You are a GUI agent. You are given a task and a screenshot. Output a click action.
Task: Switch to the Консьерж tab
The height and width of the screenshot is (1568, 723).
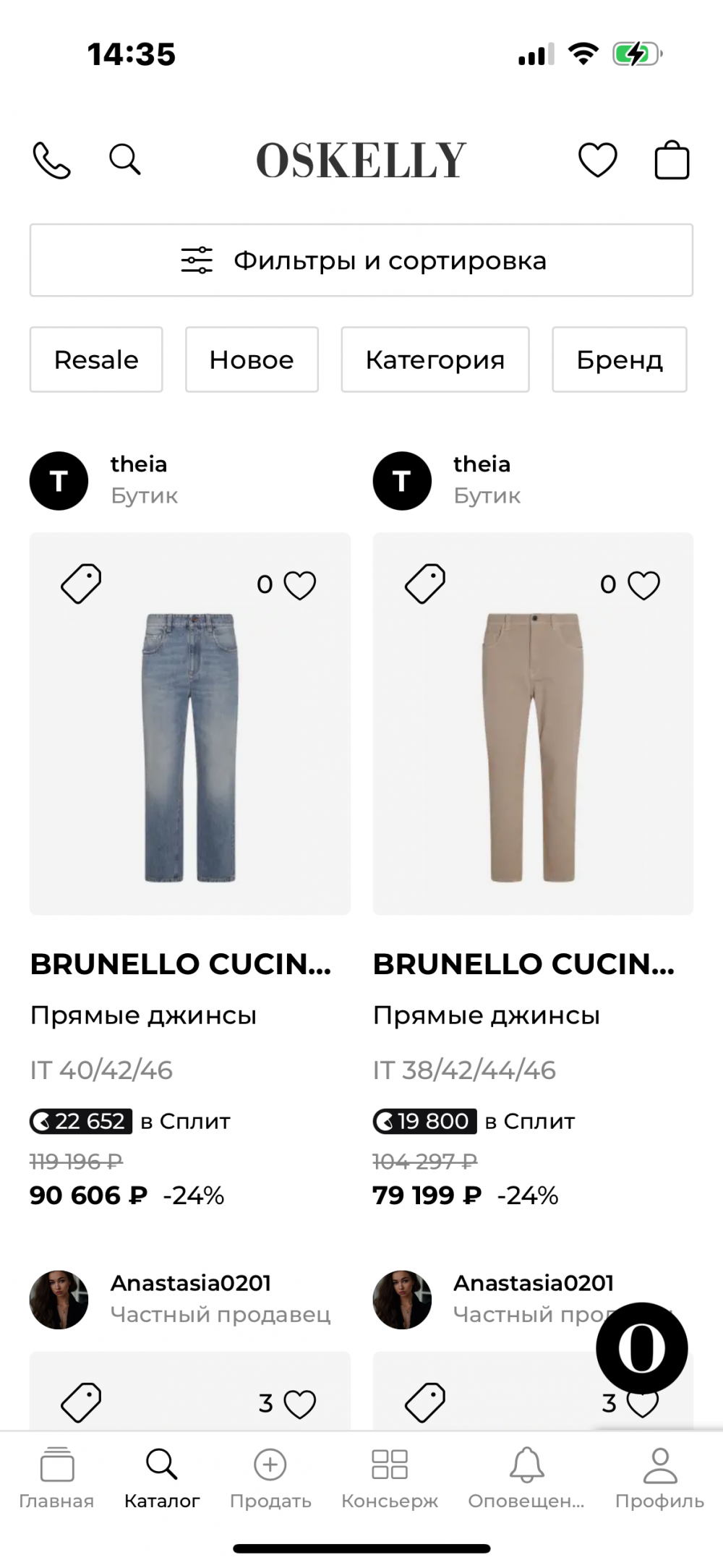point(390,1478)
